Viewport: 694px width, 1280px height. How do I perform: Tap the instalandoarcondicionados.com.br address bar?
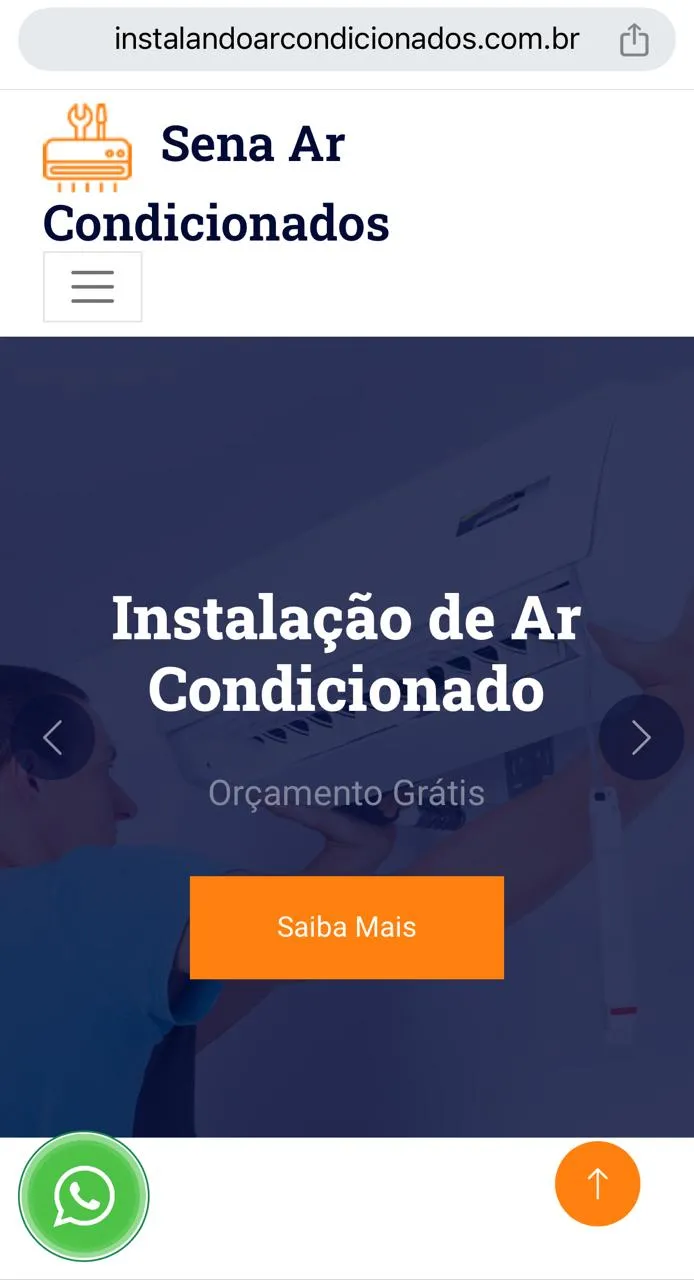click(347, 40)
